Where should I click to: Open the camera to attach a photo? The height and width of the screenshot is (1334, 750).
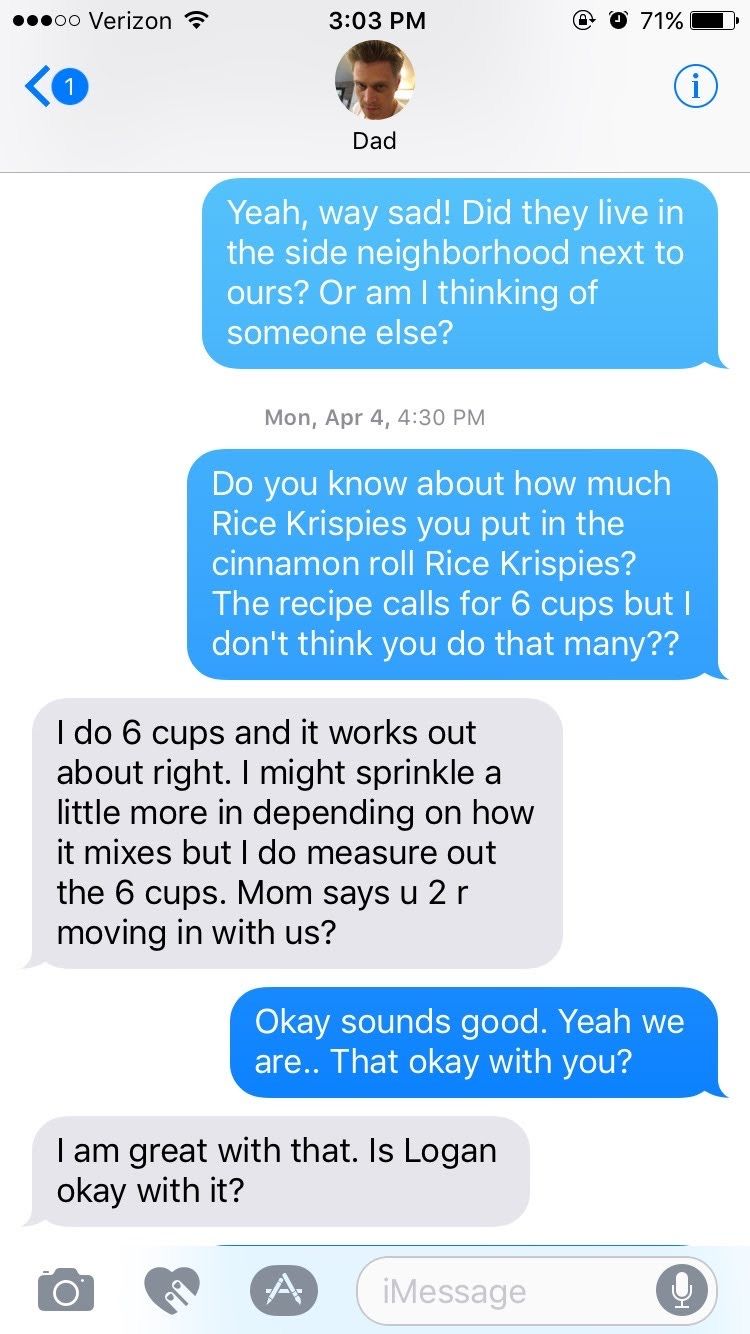66,1289
